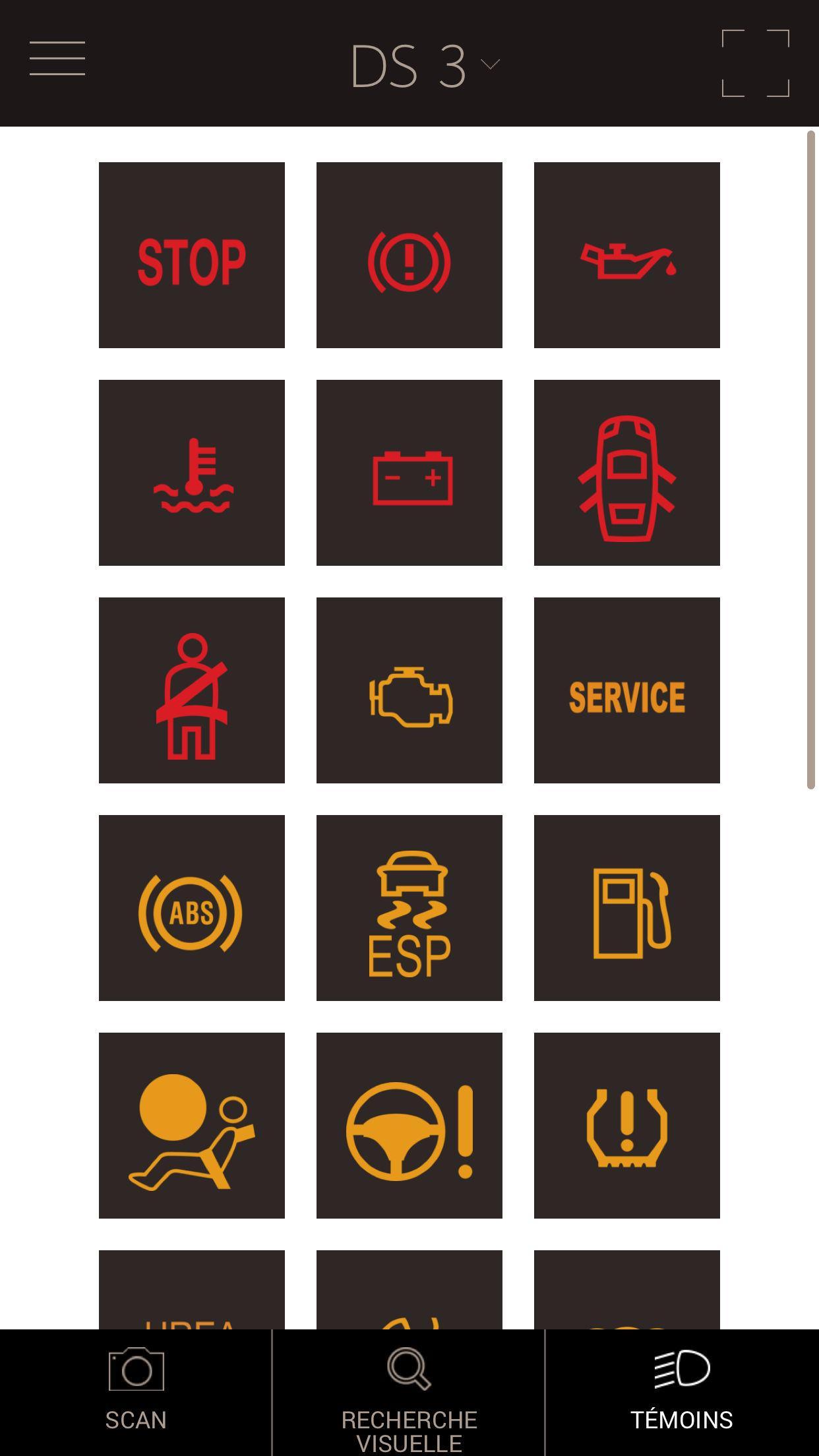
Task: Open the oil pressure warning tile
Action: tap(627, 255)
